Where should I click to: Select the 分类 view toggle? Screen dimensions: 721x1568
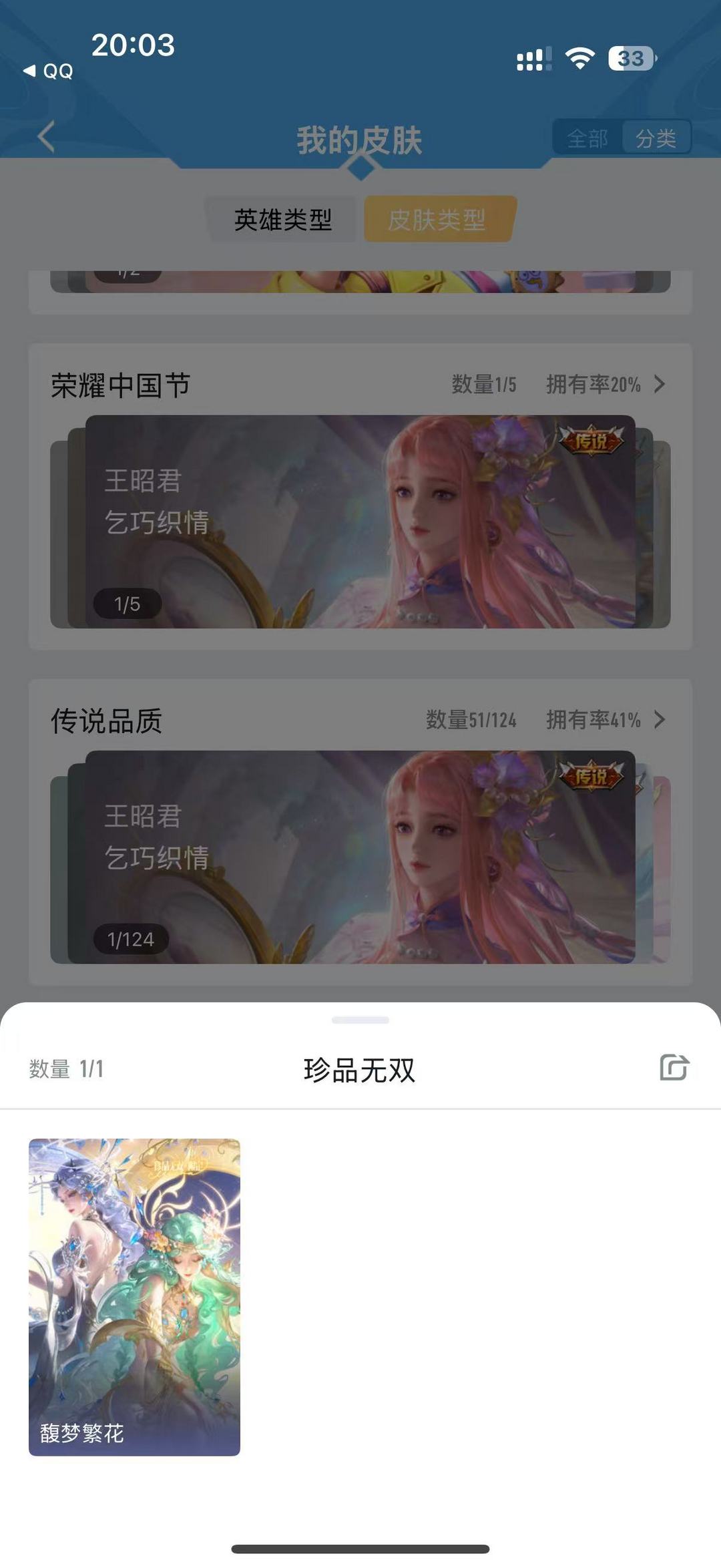(x=656, y=138)
